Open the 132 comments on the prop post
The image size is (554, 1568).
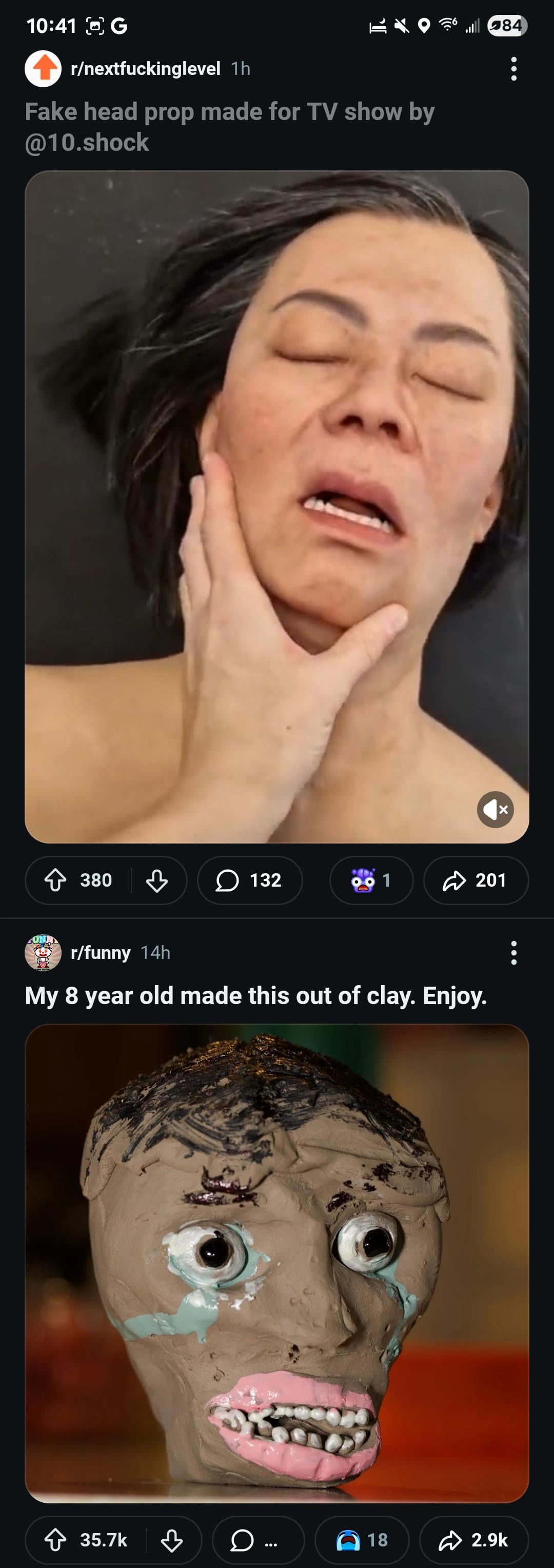coord(250,880)
